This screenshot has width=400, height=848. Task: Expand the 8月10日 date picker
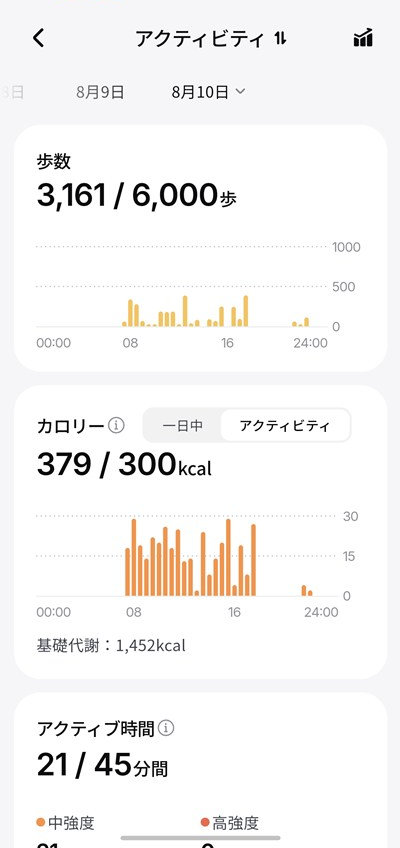208,92
